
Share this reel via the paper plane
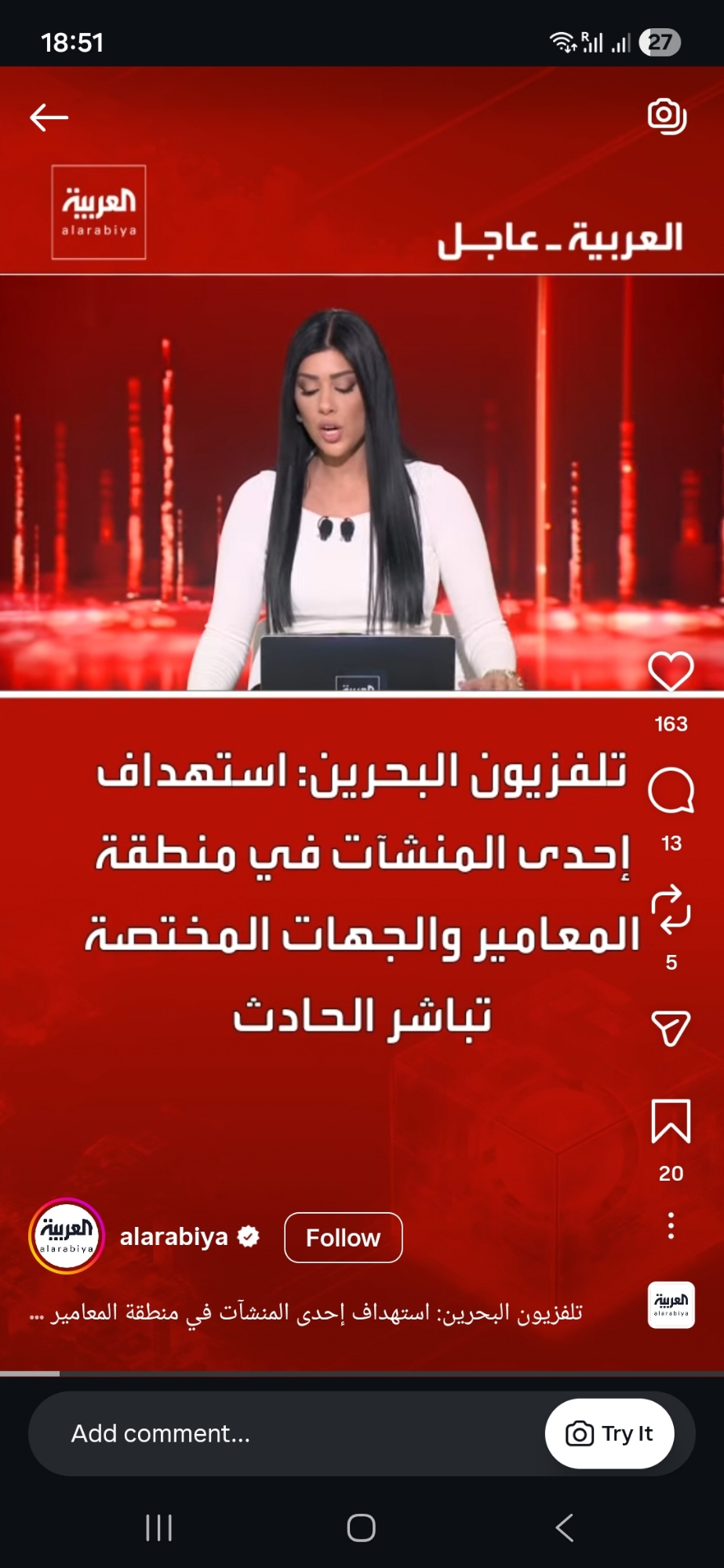click(671, 1028)
